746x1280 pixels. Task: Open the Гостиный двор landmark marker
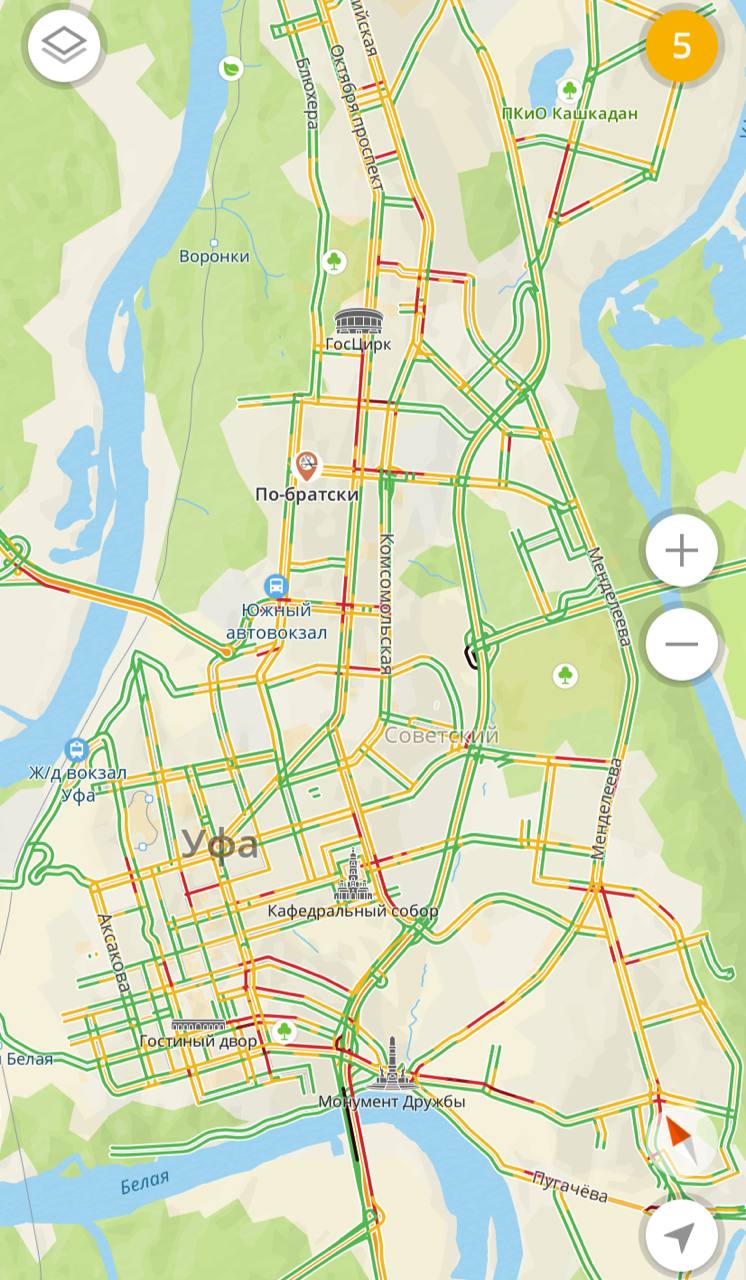(x=199, y=1026)
